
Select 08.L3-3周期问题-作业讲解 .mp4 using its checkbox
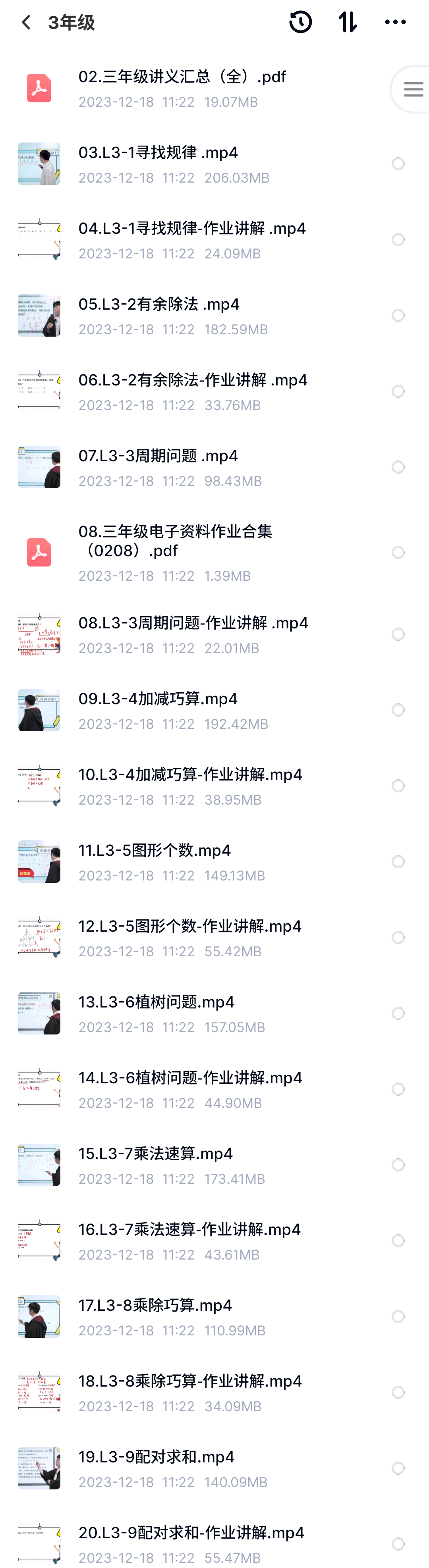(x=398, y=634)
